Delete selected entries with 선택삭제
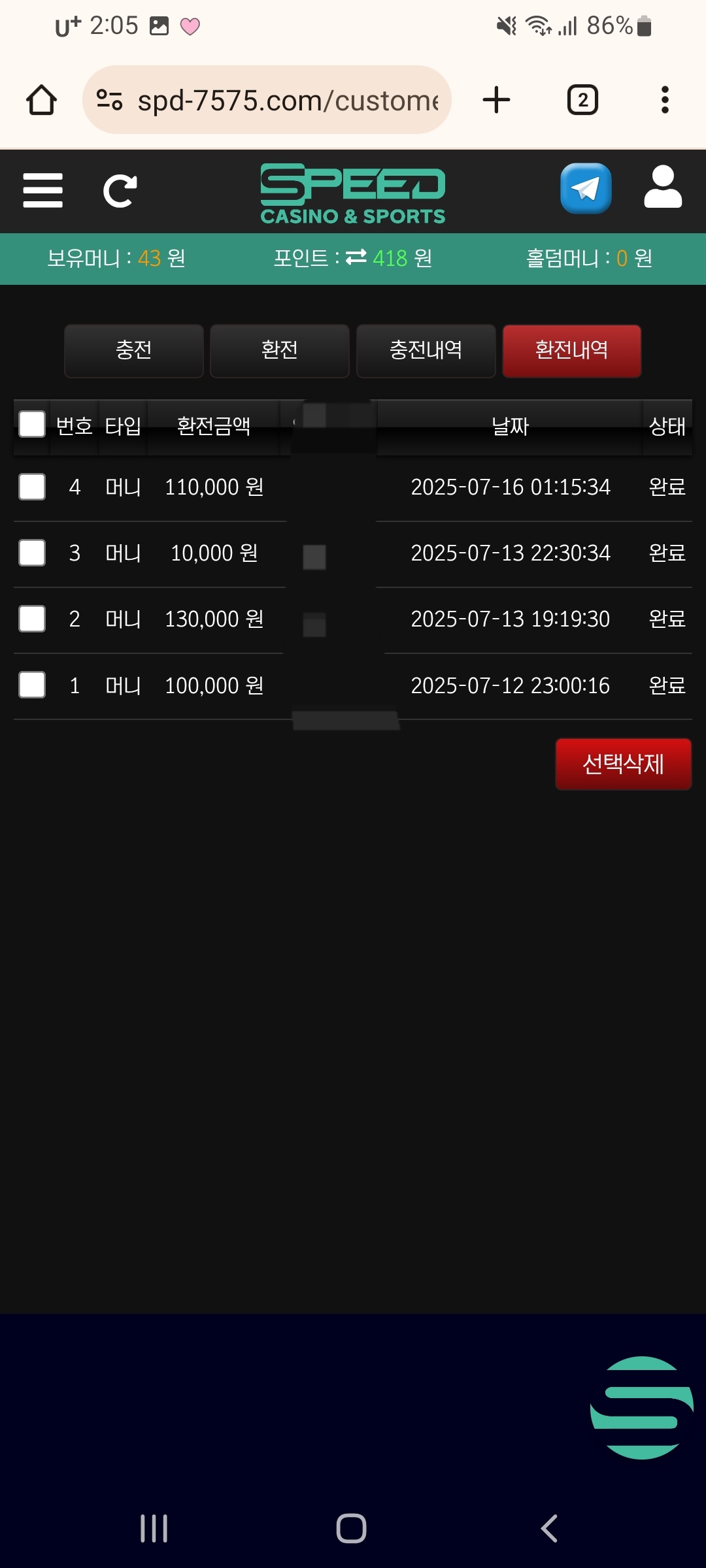 [x=623, y=764]
